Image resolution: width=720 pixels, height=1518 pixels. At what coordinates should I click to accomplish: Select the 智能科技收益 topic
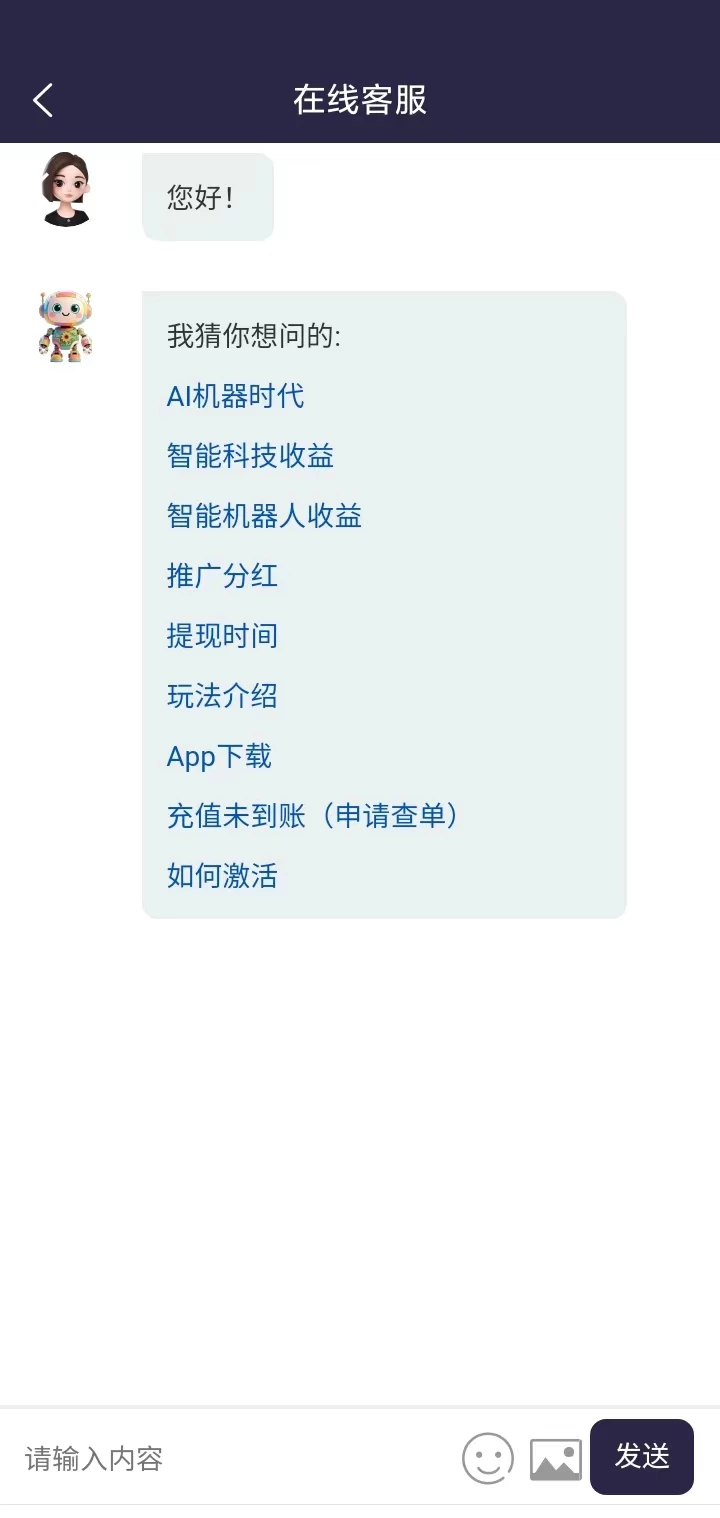251,455
